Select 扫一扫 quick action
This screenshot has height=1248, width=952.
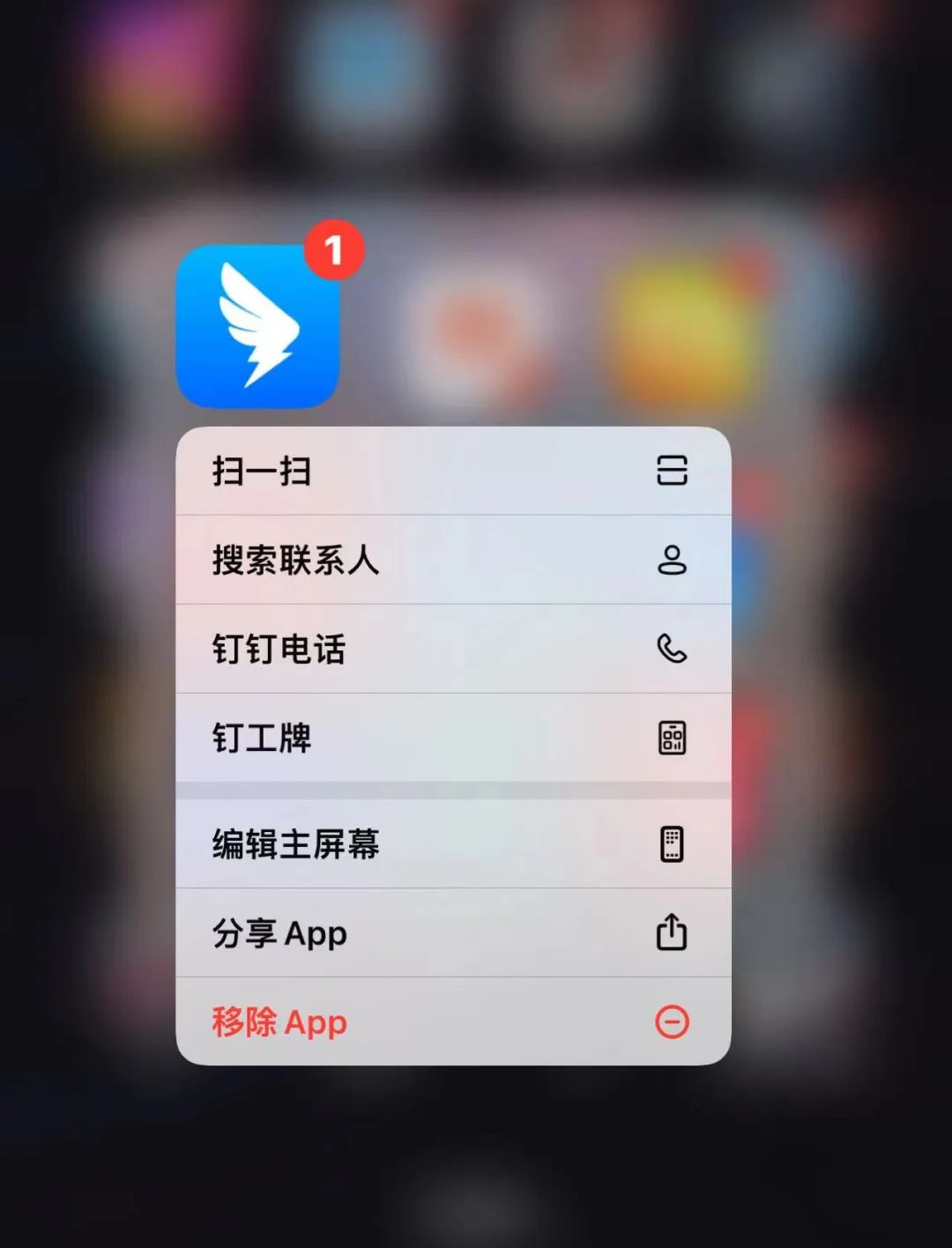[x=452, y=472]
